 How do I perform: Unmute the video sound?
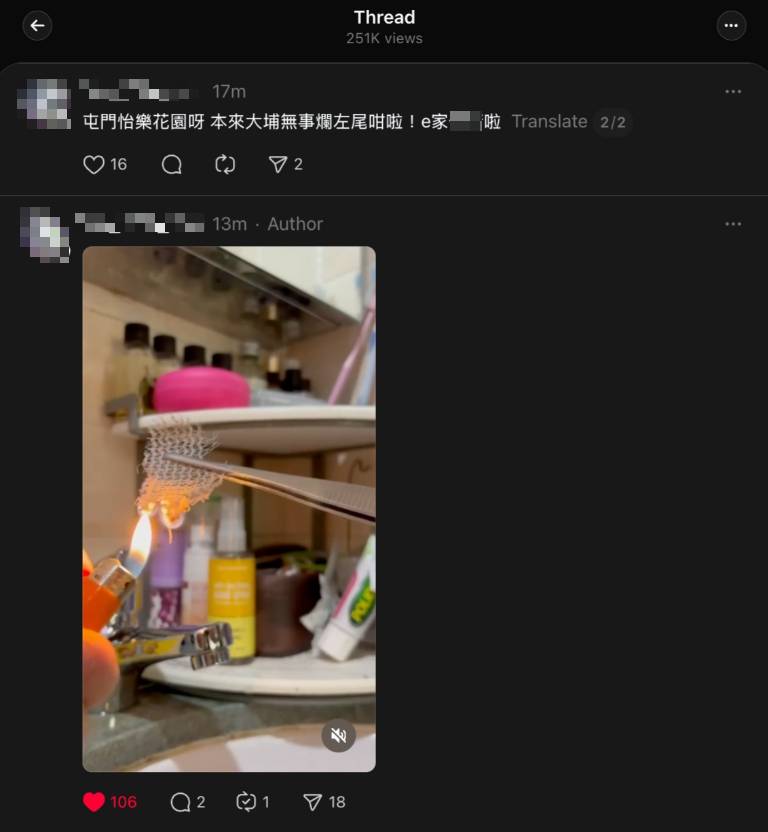[338, 736]
